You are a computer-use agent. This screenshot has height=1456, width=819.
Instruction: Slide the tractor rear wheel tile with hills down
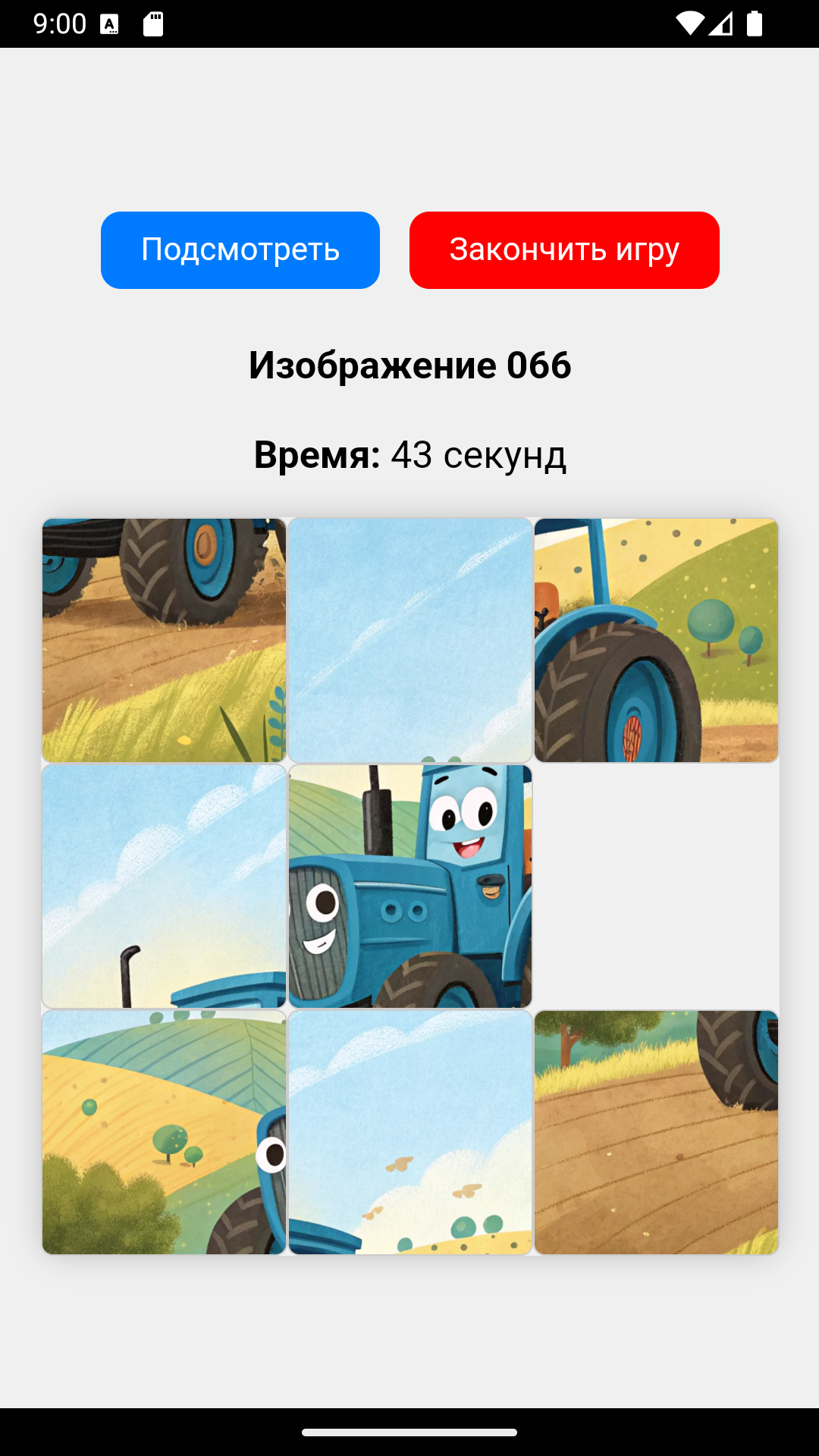tap(657, 640)
